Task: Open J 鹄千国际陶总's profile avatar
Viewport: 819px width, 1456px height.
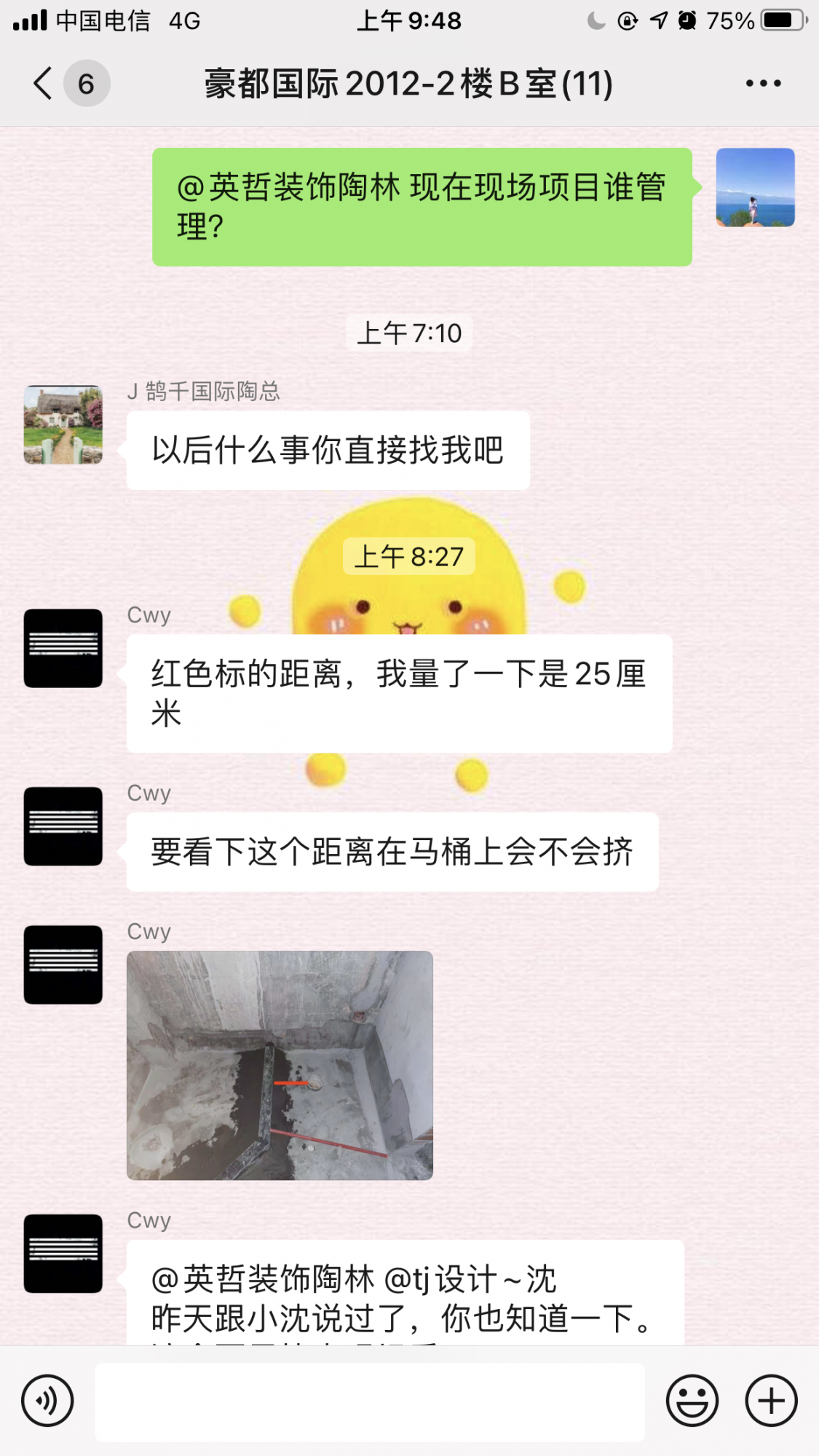Action: 63,424
